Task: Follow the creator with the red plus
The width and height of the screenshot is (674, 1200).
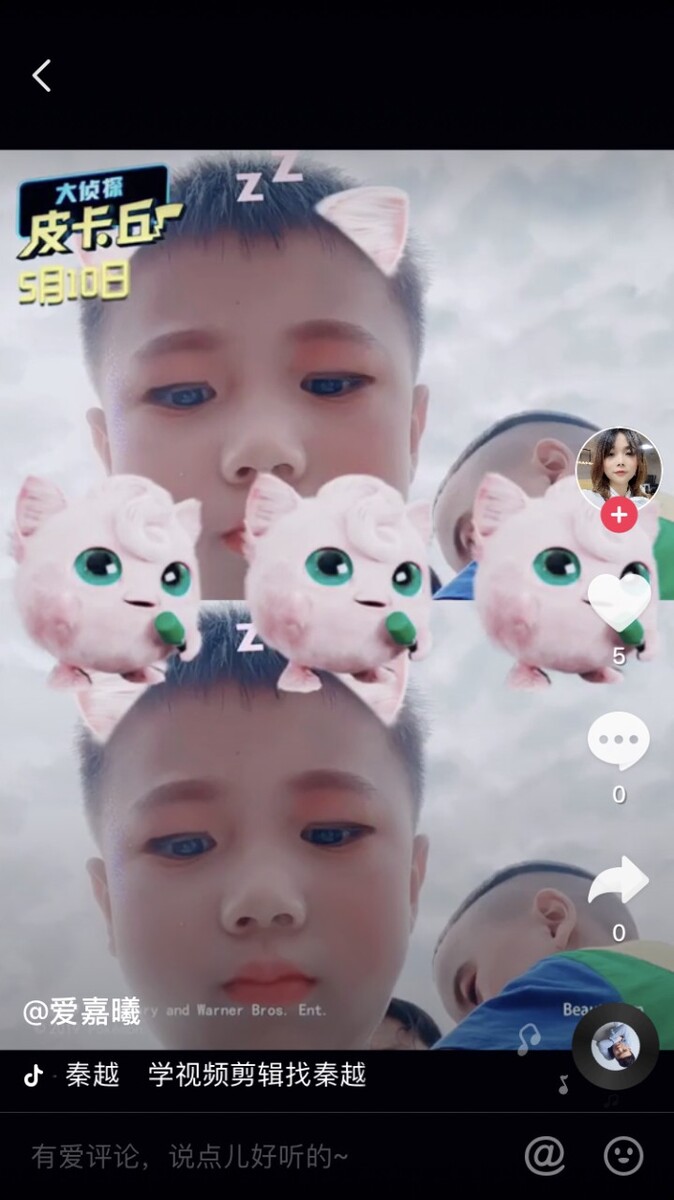Action: pos(619,516)
